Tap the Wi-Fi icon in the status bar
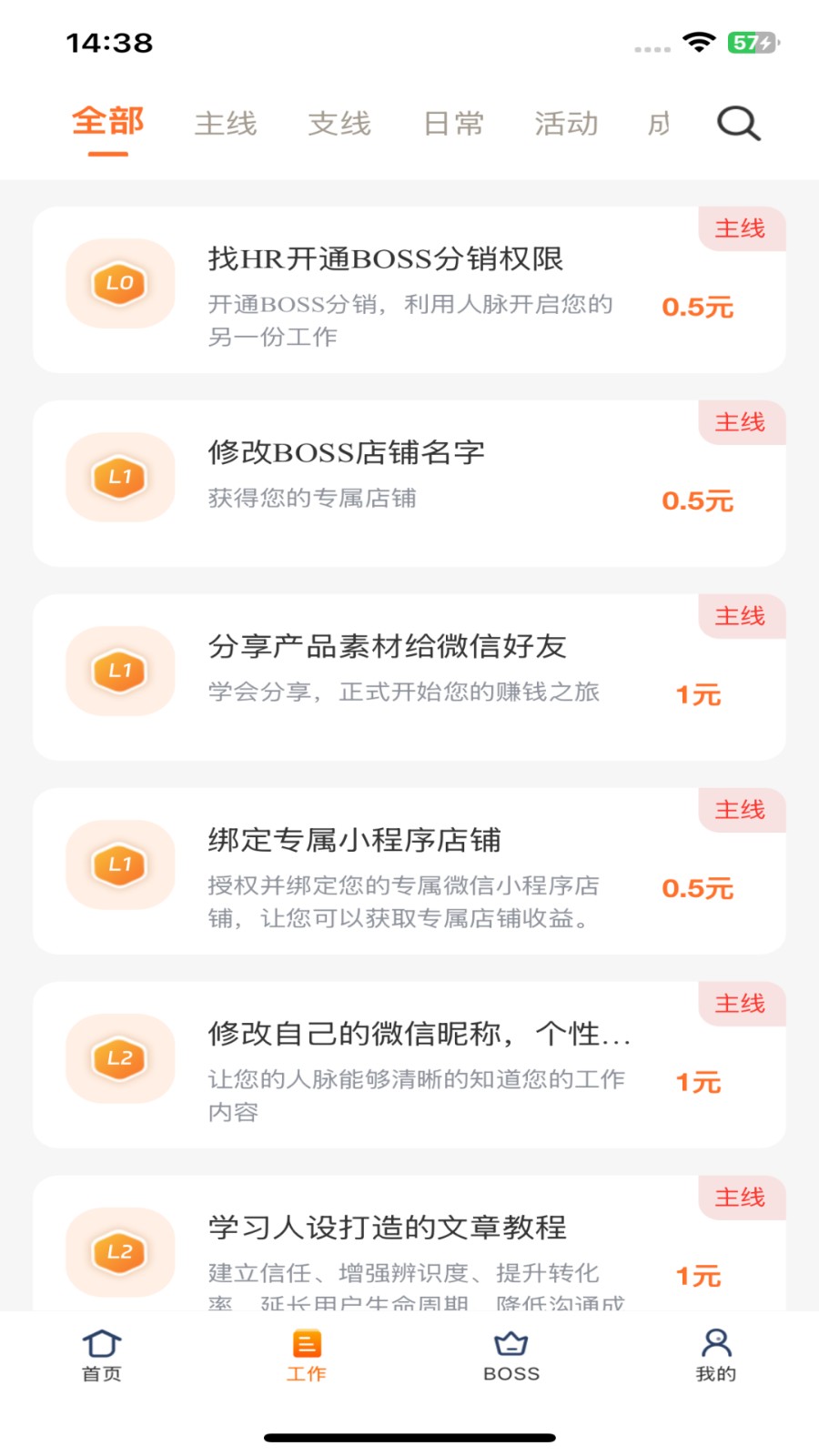819x1456 pixels. [698, 42]
